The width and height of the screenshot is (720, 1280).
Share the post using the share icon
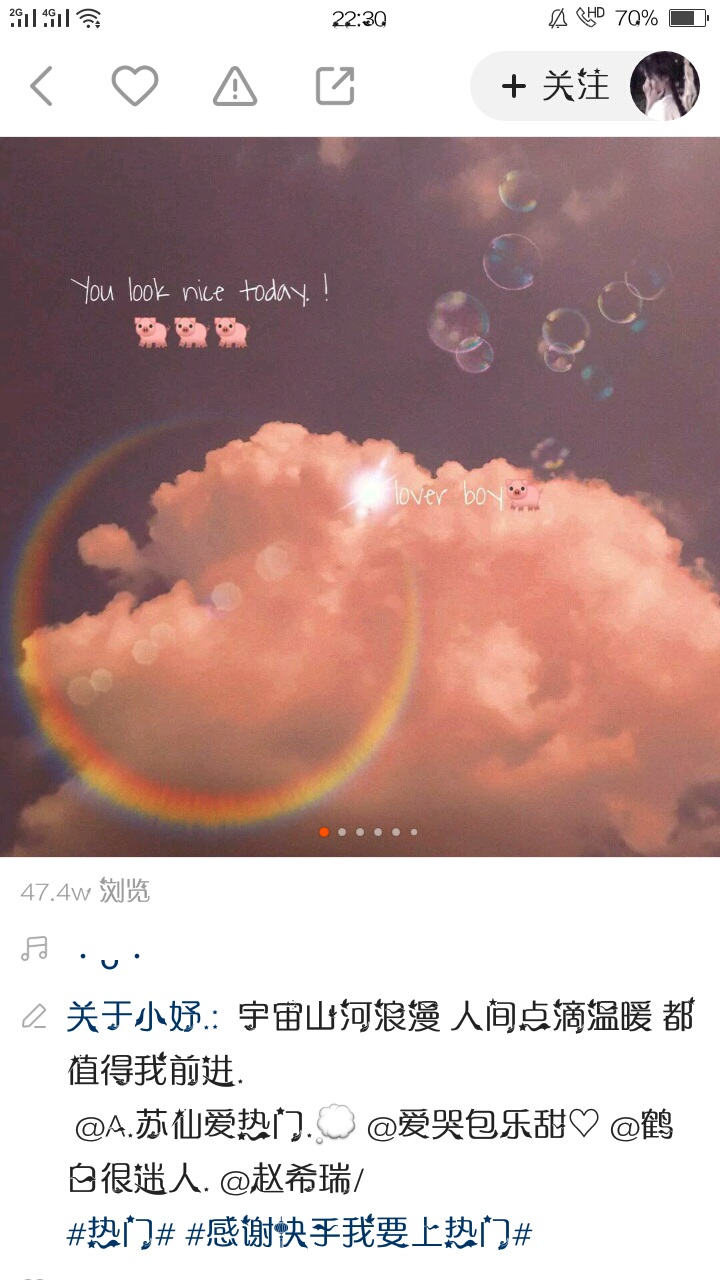point(335,87)
